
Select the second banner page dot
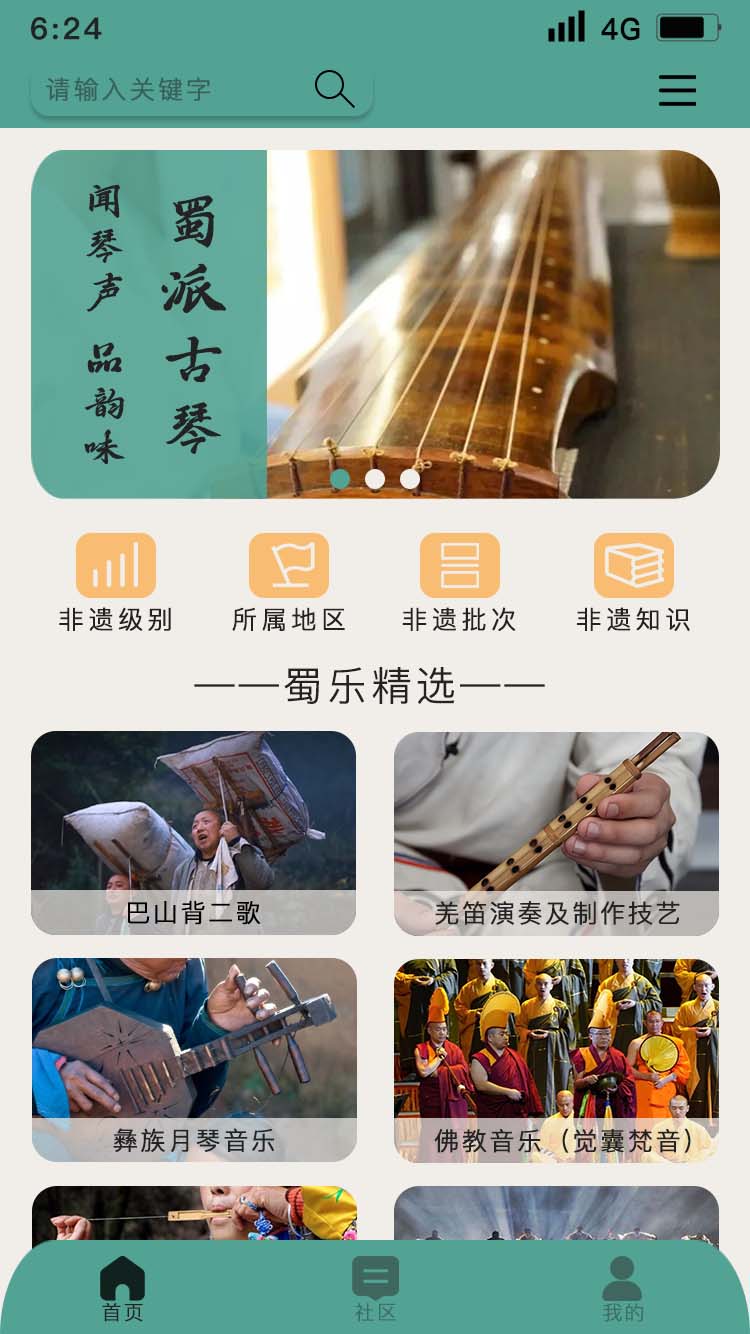[x=375, y=479]
